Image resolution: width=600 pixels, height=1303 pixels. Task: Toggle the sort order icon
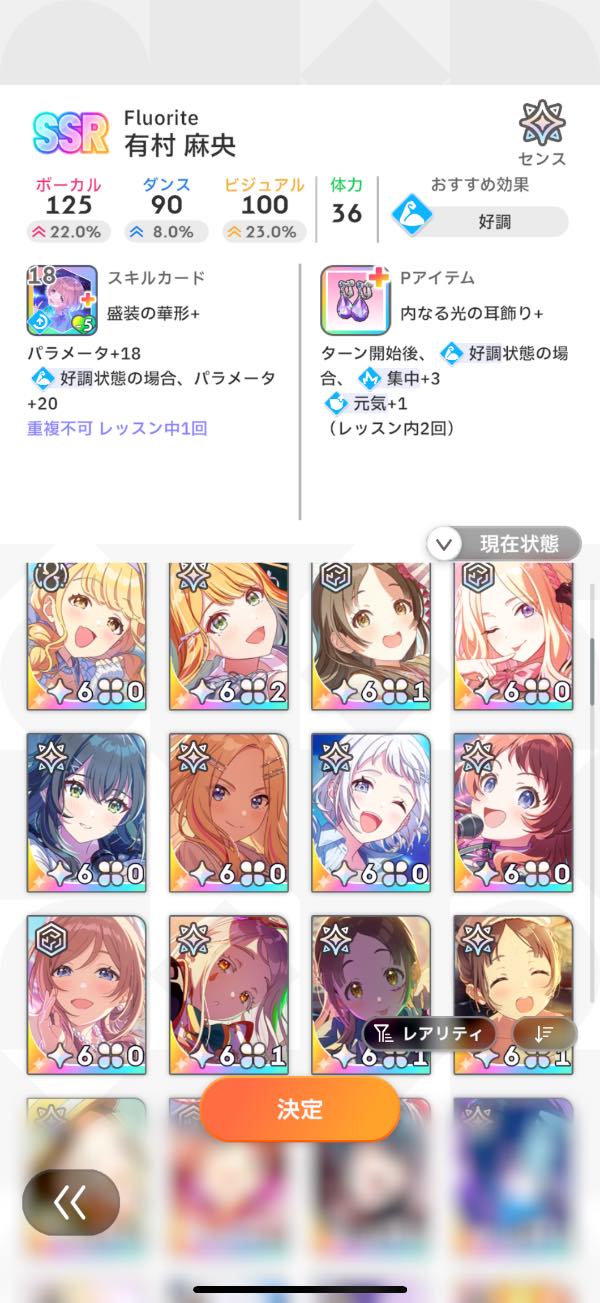545,1034
